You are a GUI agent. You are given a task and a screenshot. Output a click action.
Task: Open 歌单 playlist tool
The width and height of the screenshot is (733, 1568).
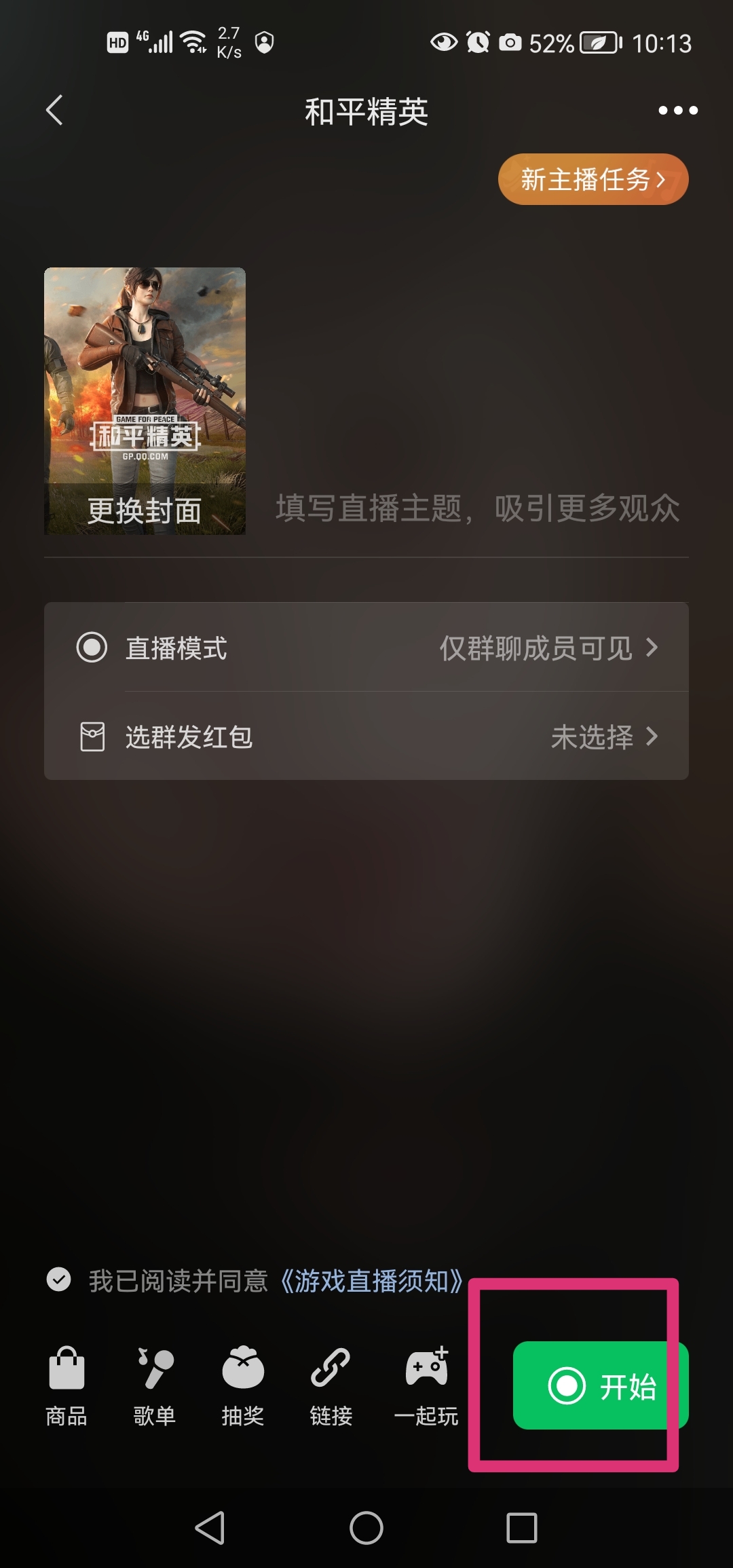[155, 1386]
